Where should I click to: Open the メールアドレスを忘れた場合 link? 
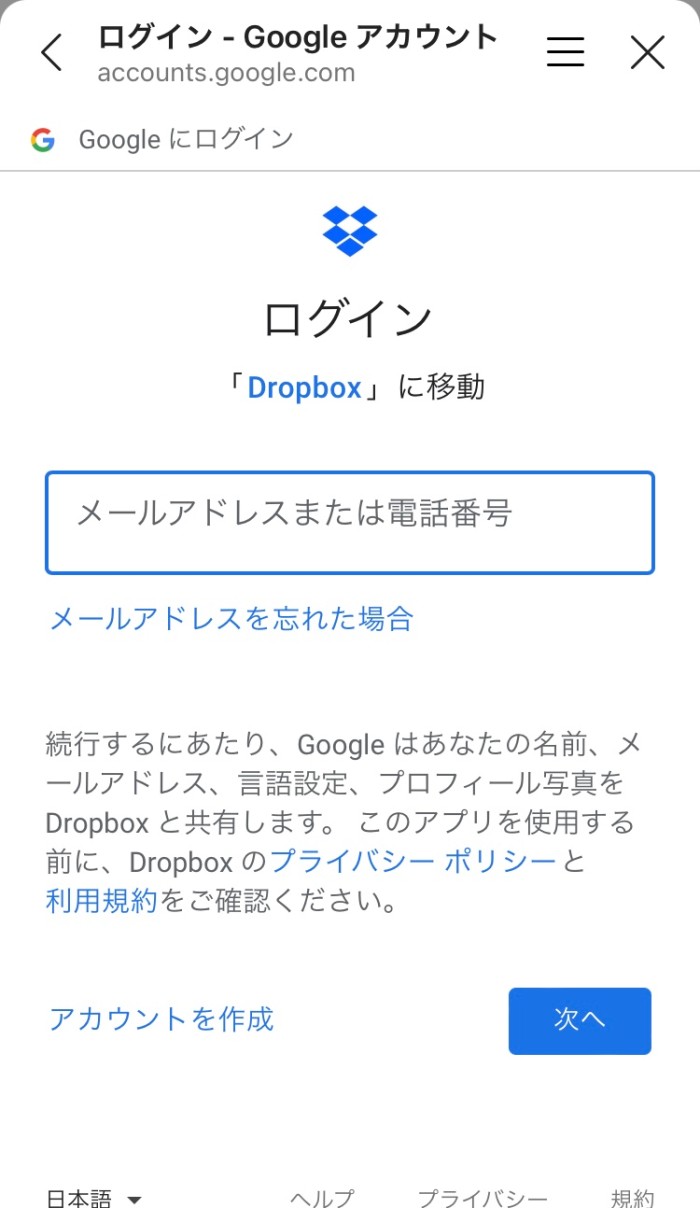[231, 619]
